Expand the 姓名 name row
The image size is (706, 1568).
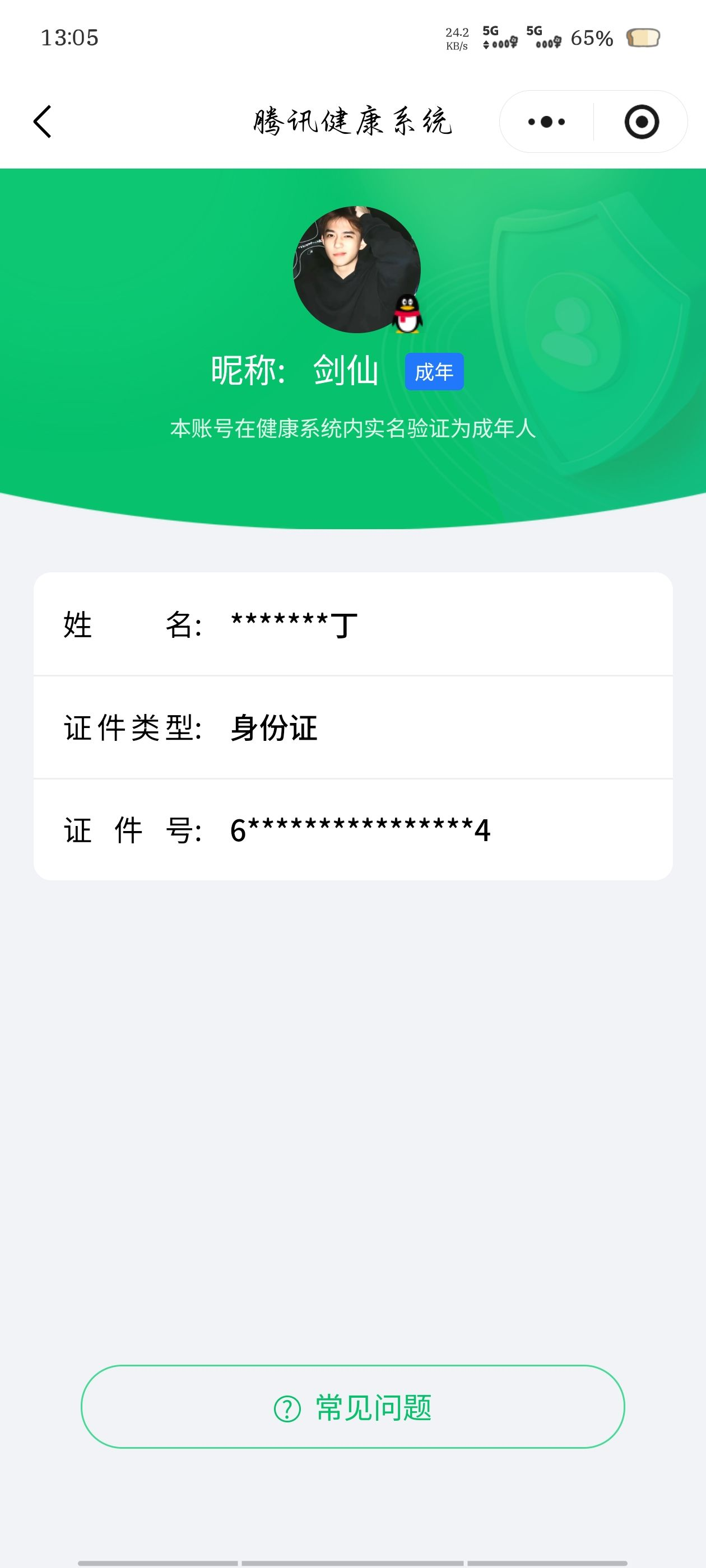352,624
